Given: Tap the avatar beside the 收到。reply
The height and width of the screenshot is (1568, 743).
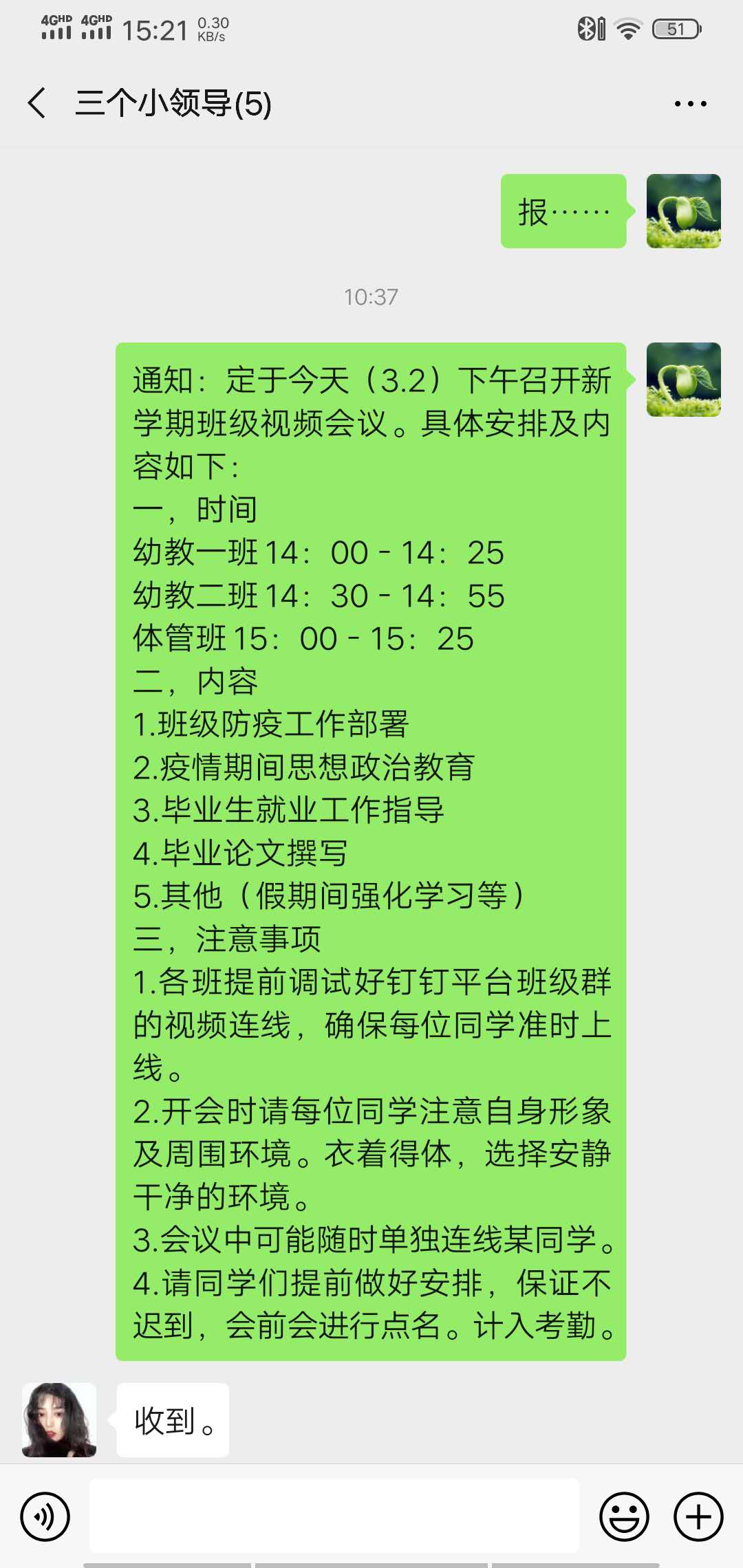Looking at the screenshot, I should (59, 1419).
